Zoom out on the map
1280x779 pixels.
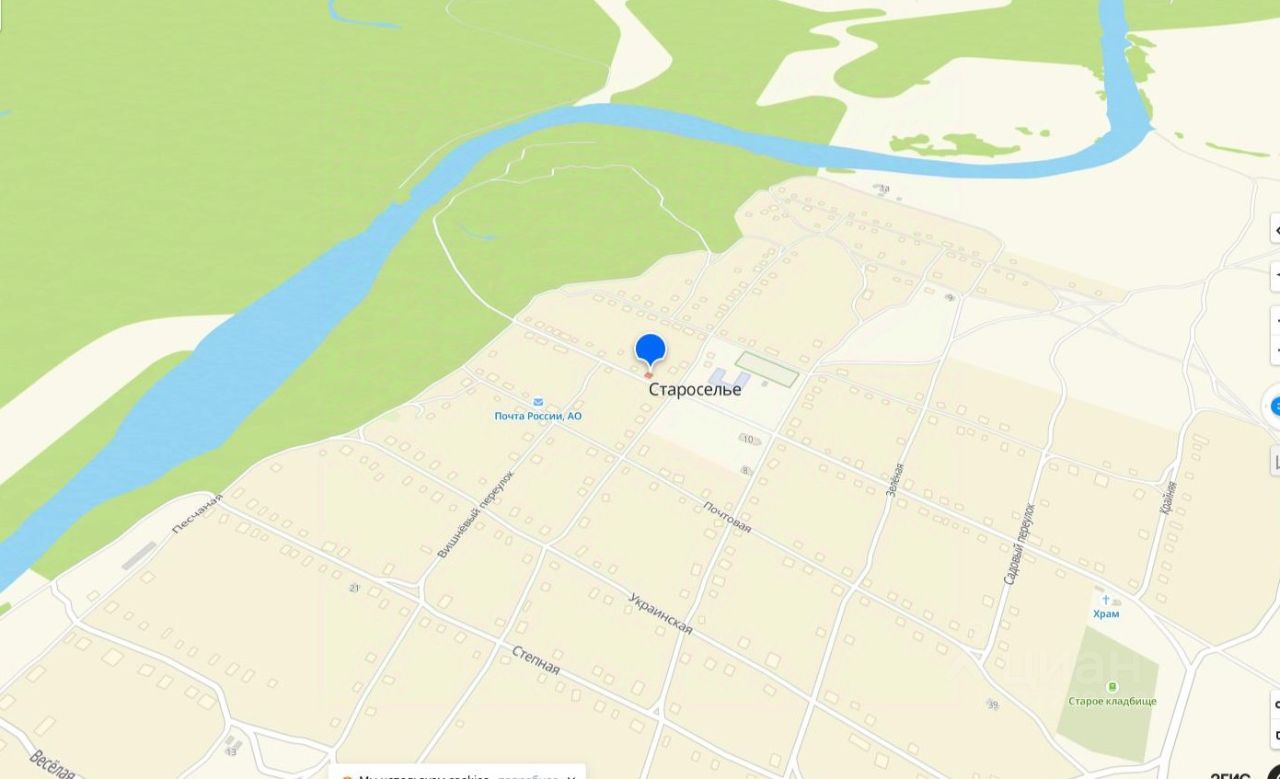point(1276,350)
